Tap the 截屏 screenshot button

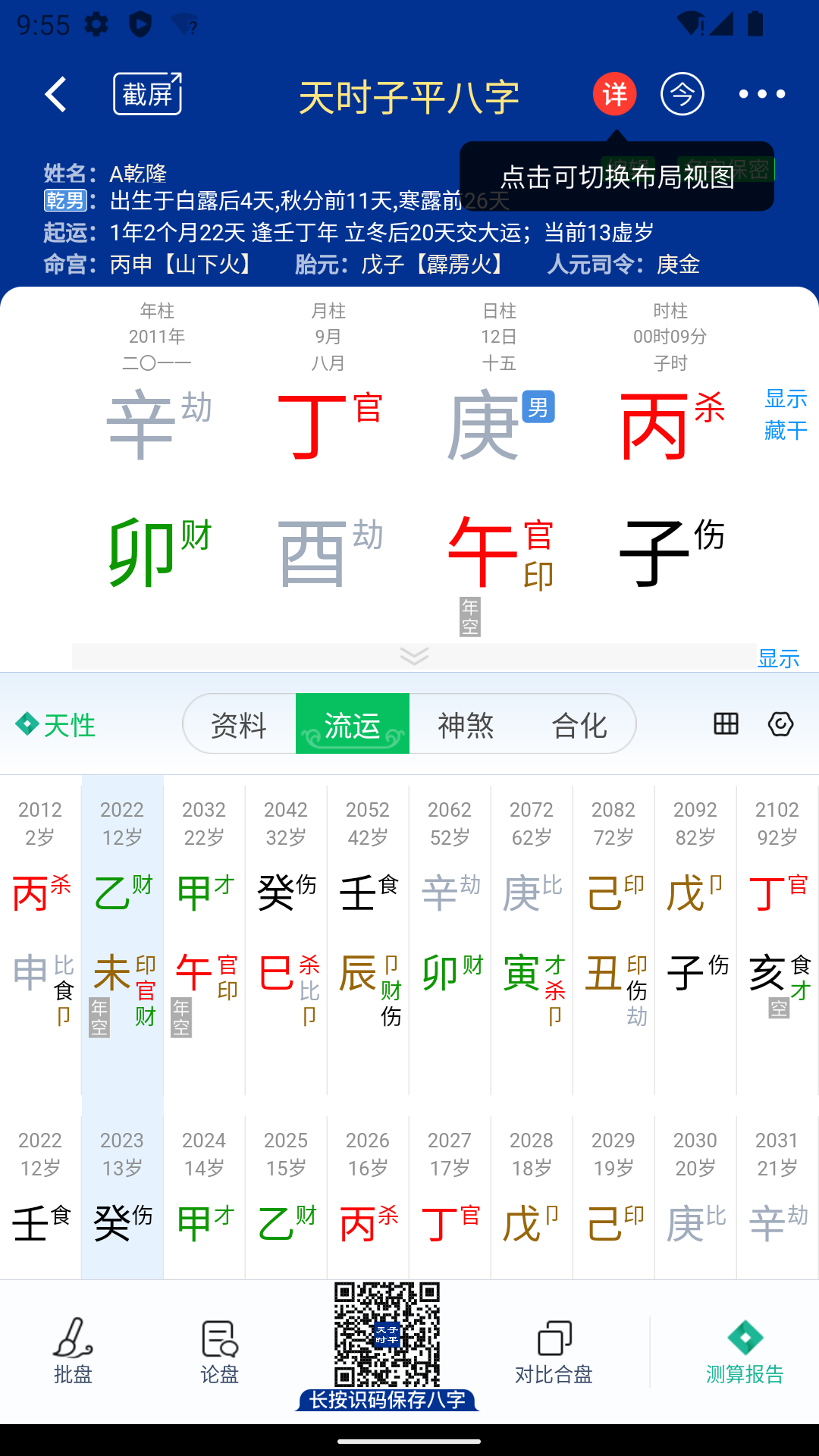[148, 95]
